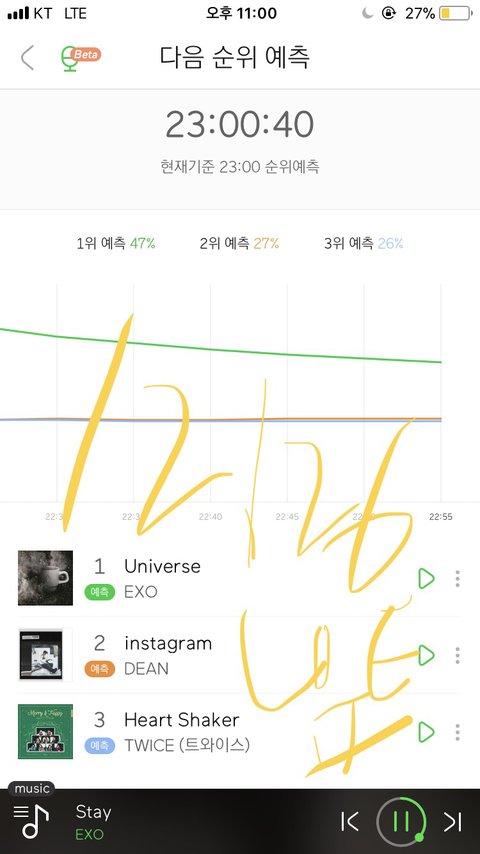Open the now playing Stay by EXO
The width and height of the screenshot is (480, 854).
93,822
